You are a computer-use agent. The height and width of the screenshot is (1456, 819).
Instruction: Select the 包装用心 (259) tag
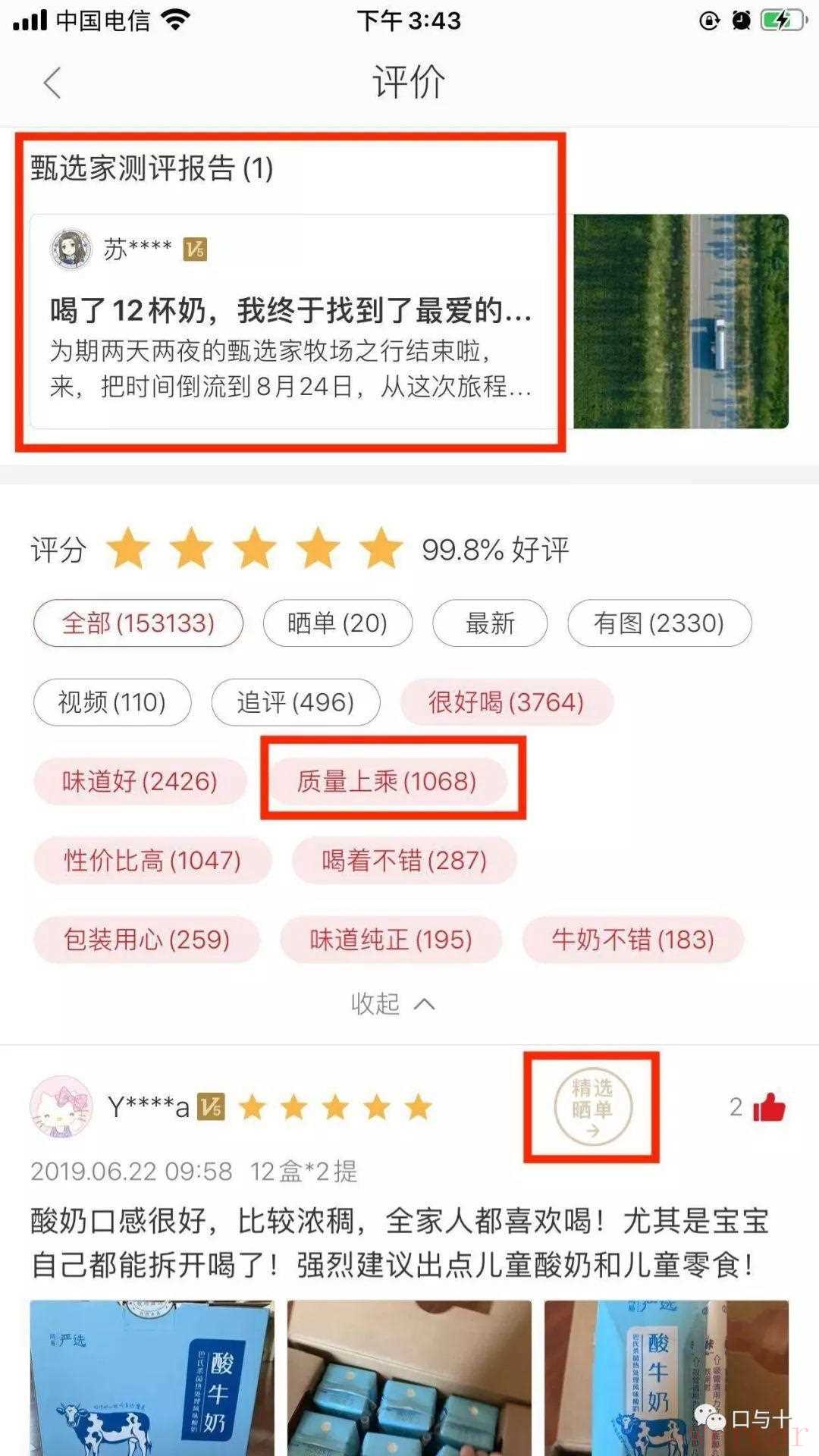coord(146,940)
